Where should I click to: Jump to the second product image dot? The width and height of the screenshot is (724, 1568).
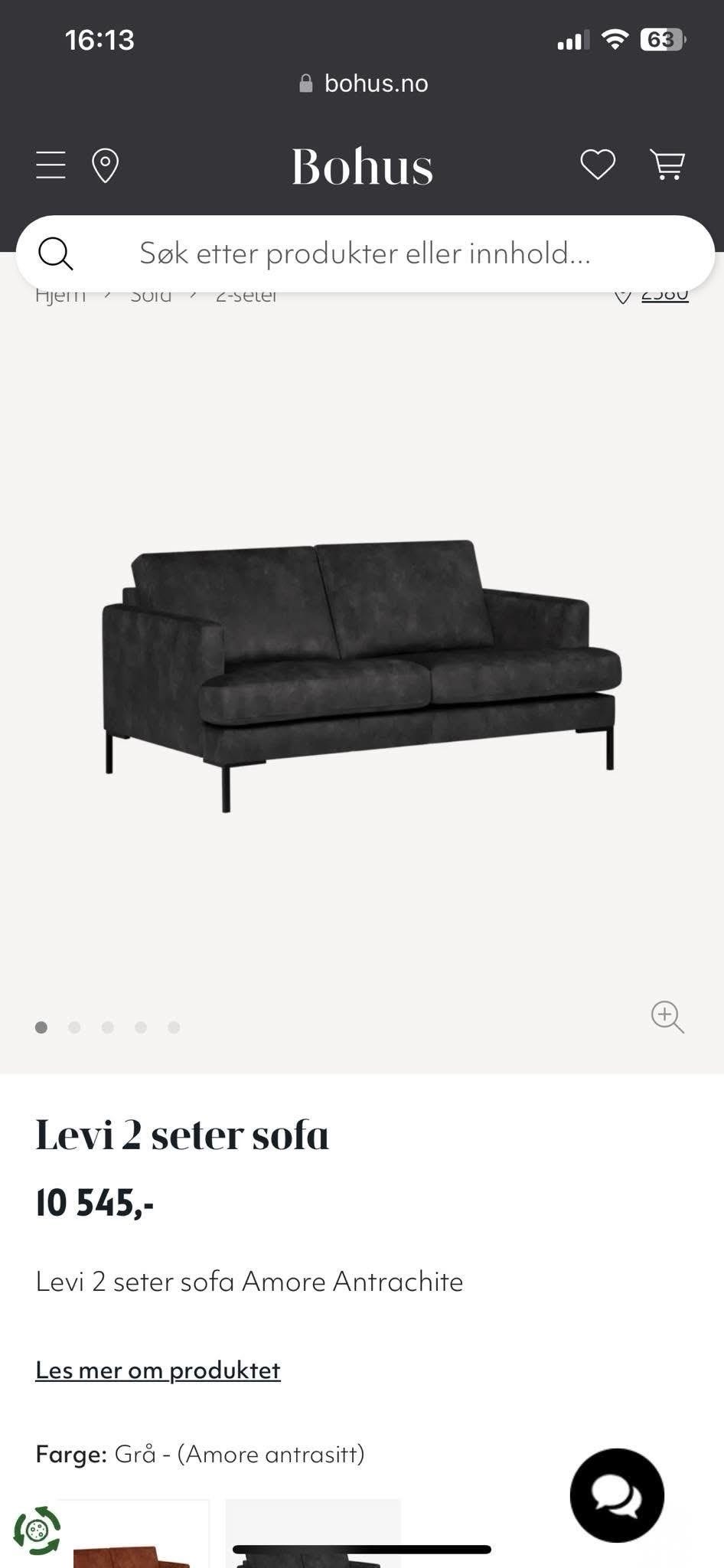(74, 1027)
